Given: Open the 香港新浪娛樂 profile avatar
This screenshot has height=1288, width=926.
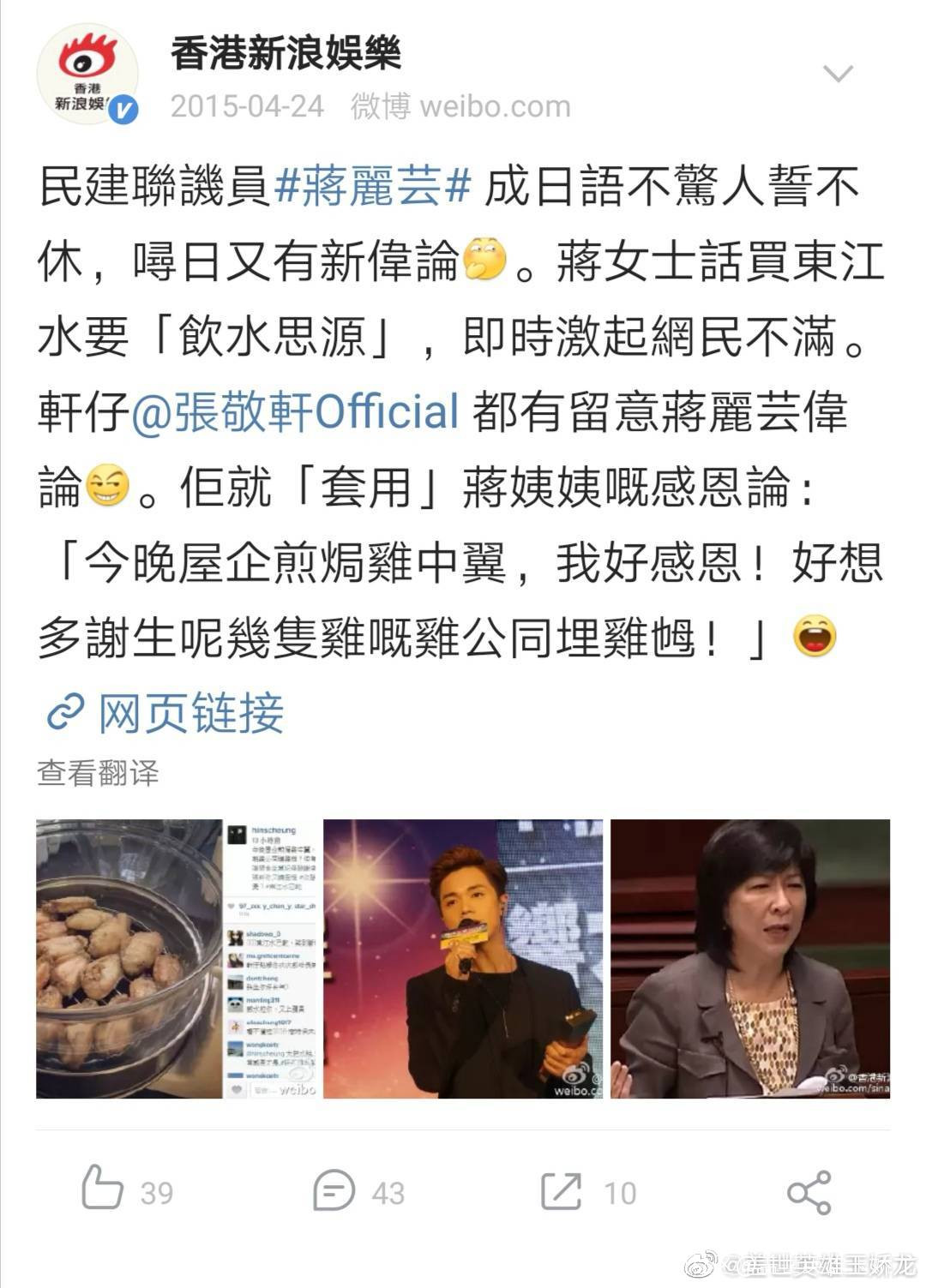Looking at the screenshot, I should pyautogui.click(x=87, y=74).
